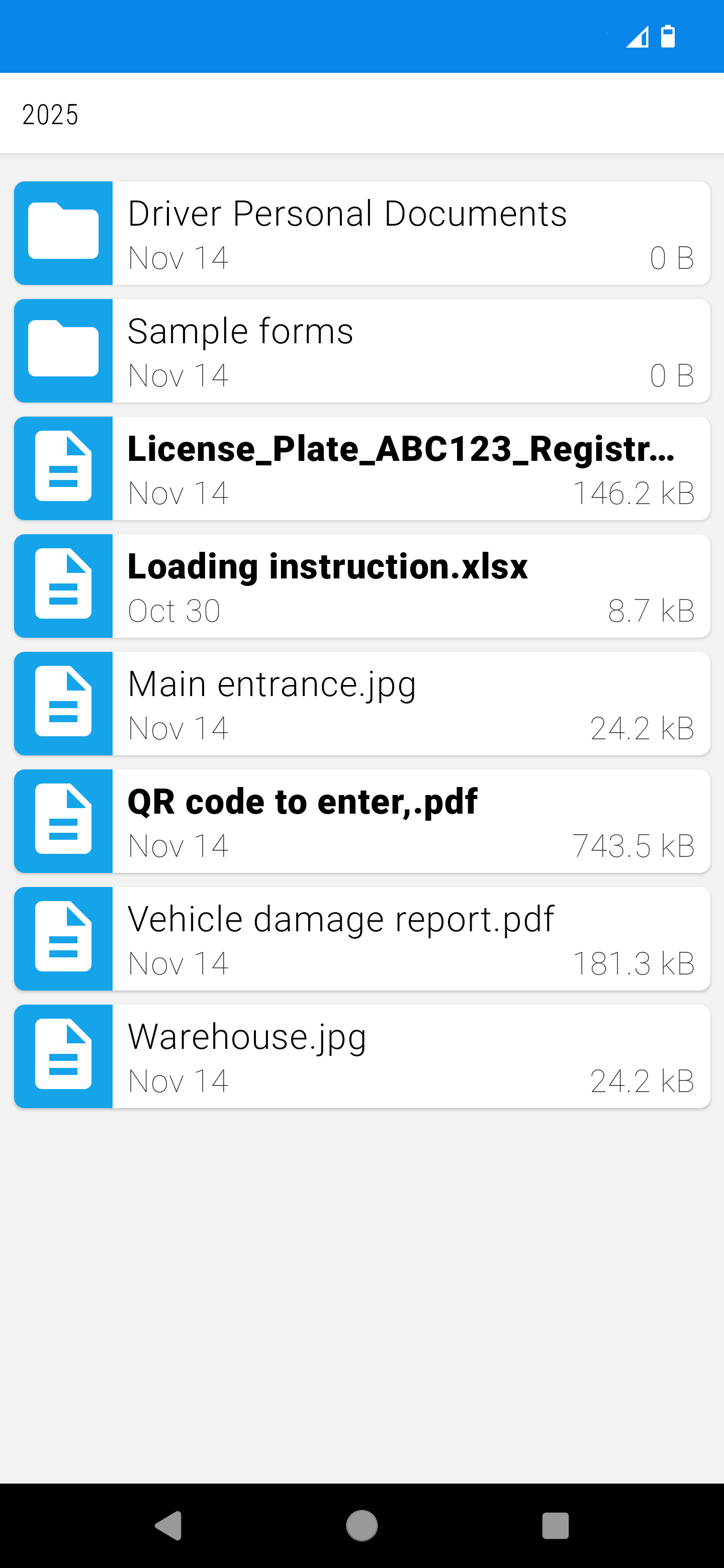The width and height of the screenshot is (724, 1568).
Task: Click the Sample forms folder icon
Action: [63, 351]
